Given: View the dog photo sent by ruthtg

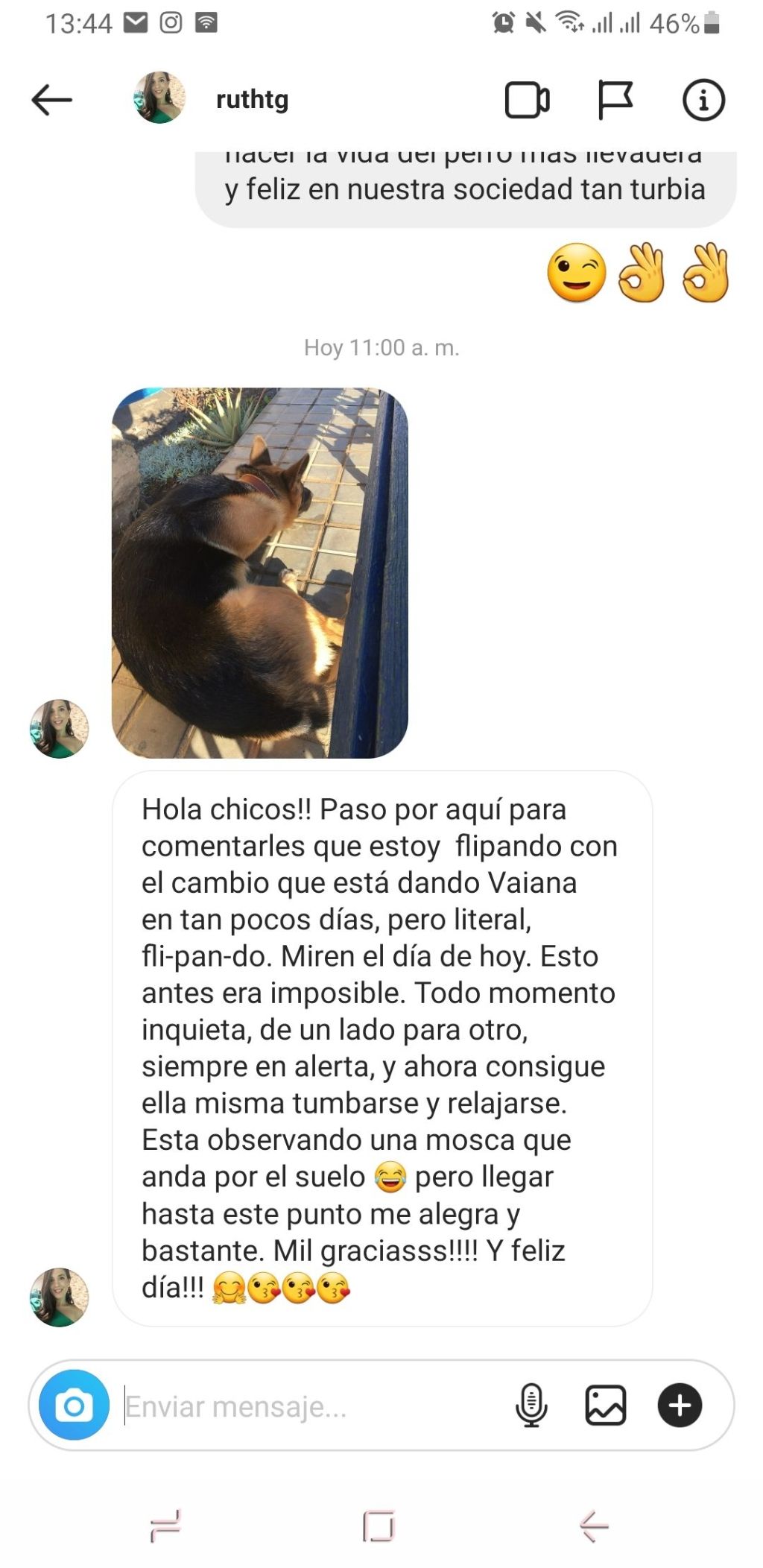Looking at the screenshot, I should 260,572.
